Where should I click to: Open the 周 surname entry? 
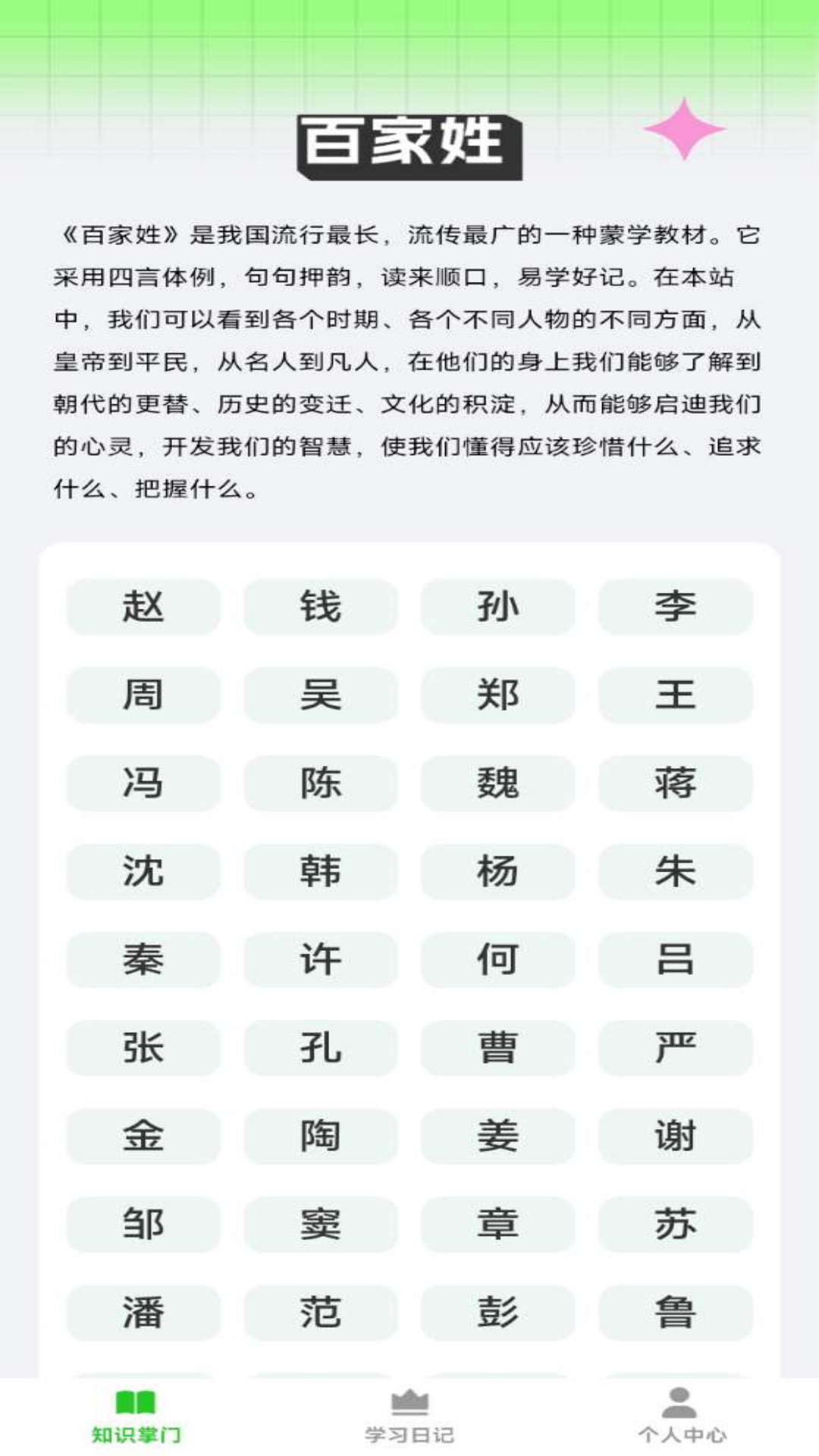pos(143,695)
